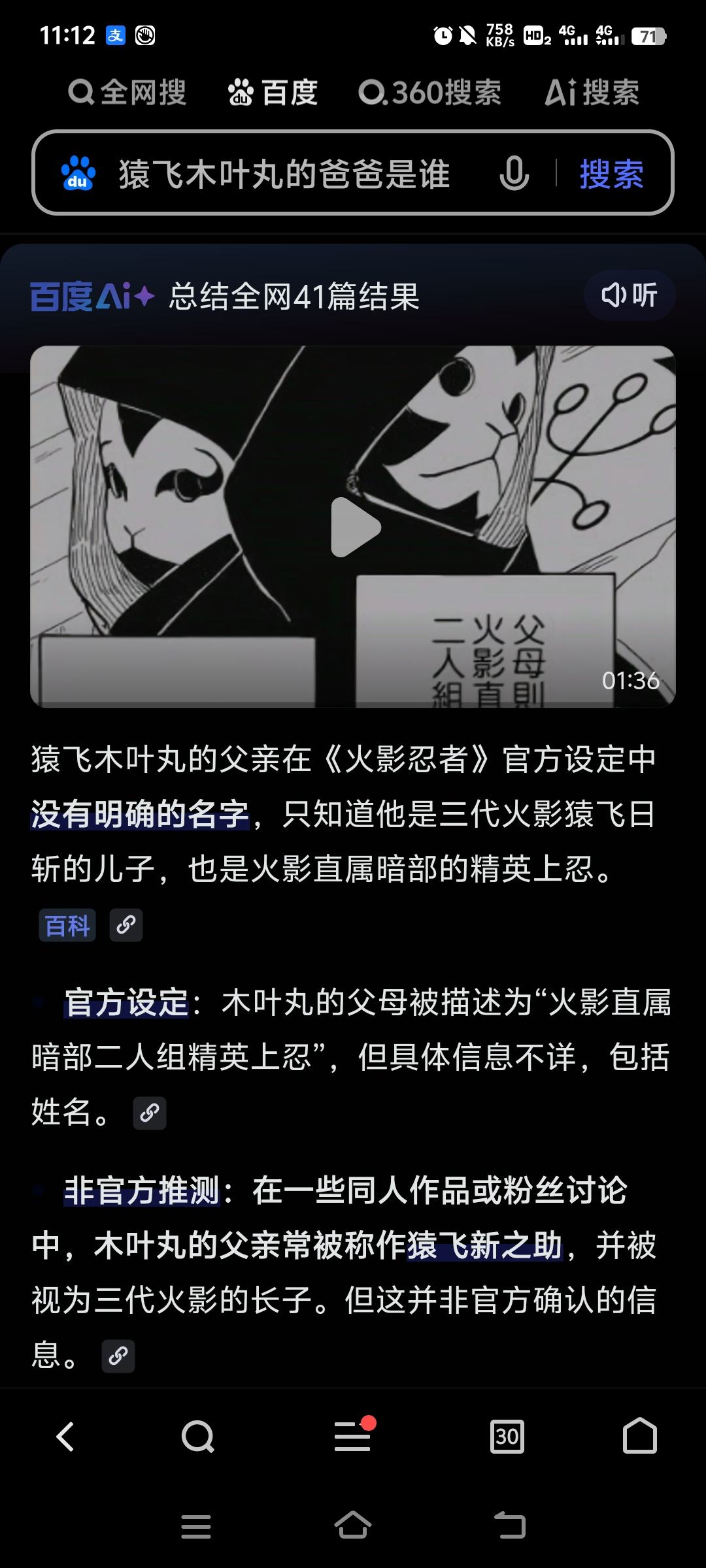Open the source link after 息。
The height and width of the screenshot is (1568, 706).
pos(118,1356)
